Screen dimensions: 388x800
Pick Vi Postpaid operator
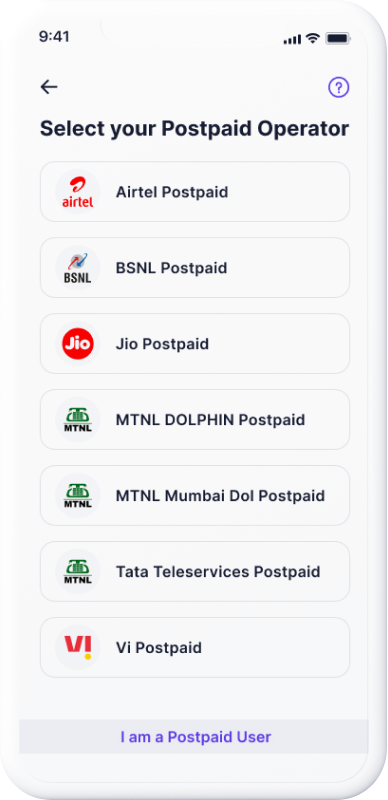(x=195, y=648)
